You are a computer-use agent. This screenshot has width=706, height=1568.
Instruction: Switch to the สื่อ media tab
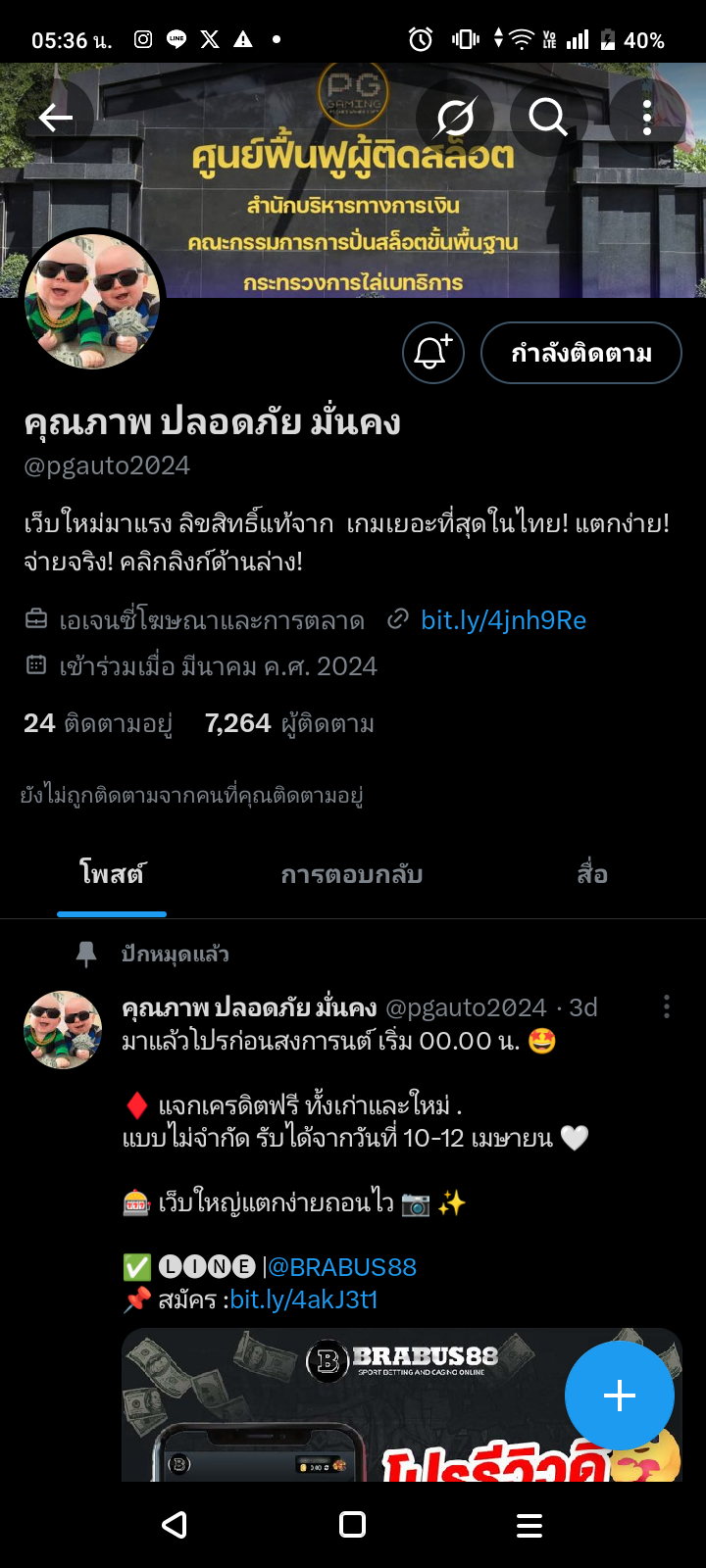[x=592, y=873]
